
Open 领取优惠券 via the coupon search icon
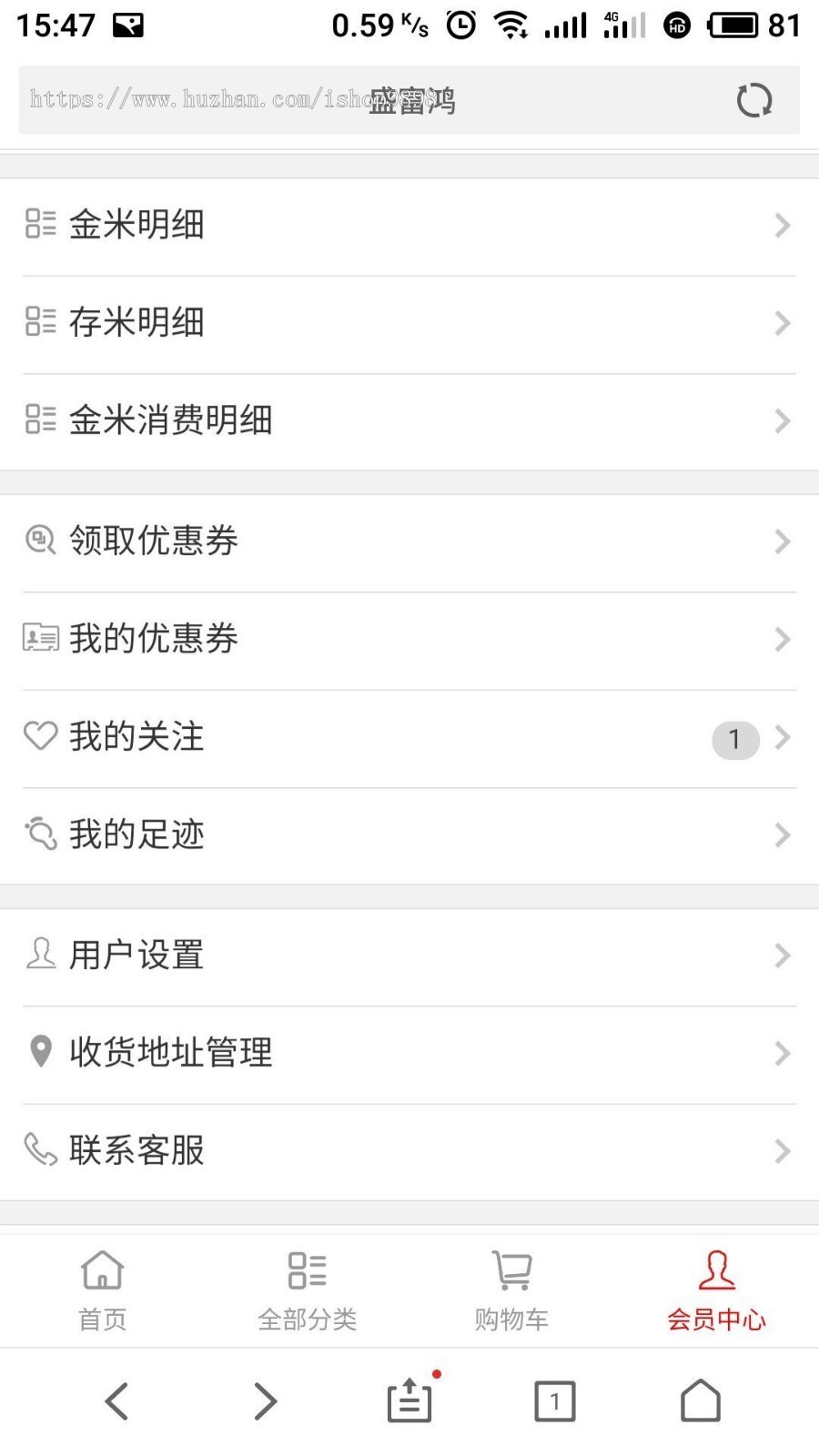(x=40, y=540)
